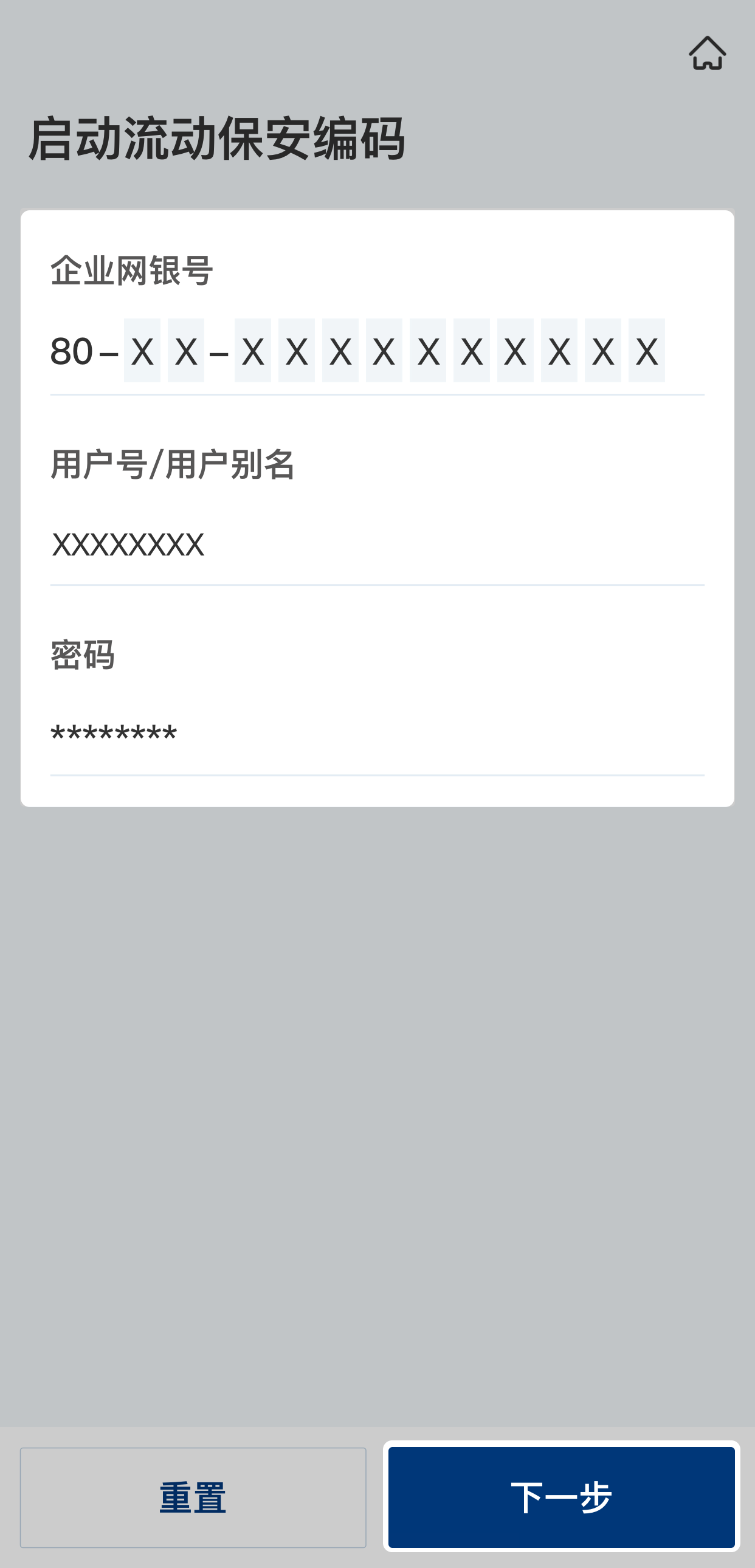Go to the home page via house icon
755x1568 pixels.
707,53
